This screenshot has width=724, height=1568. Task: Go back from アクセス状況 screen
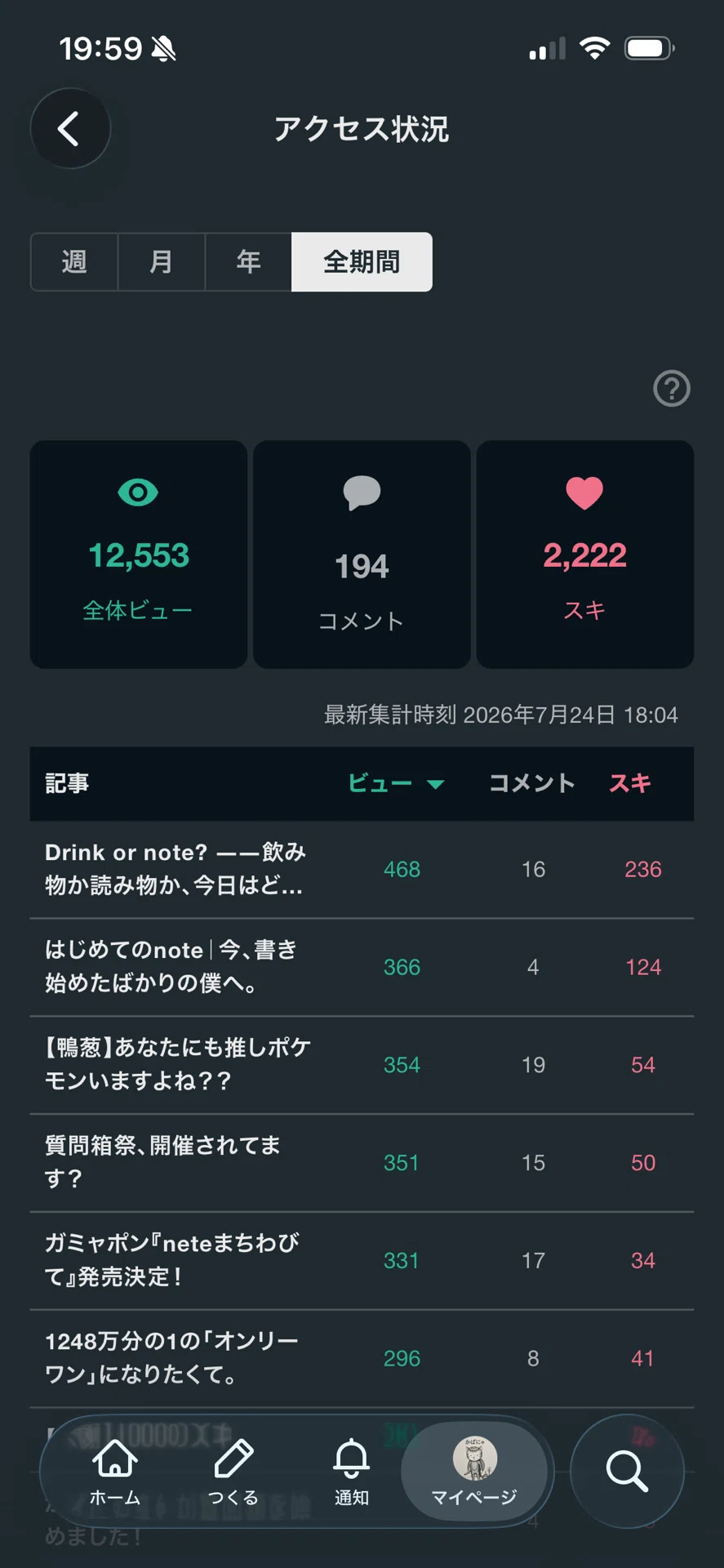[x=70, y=128]
